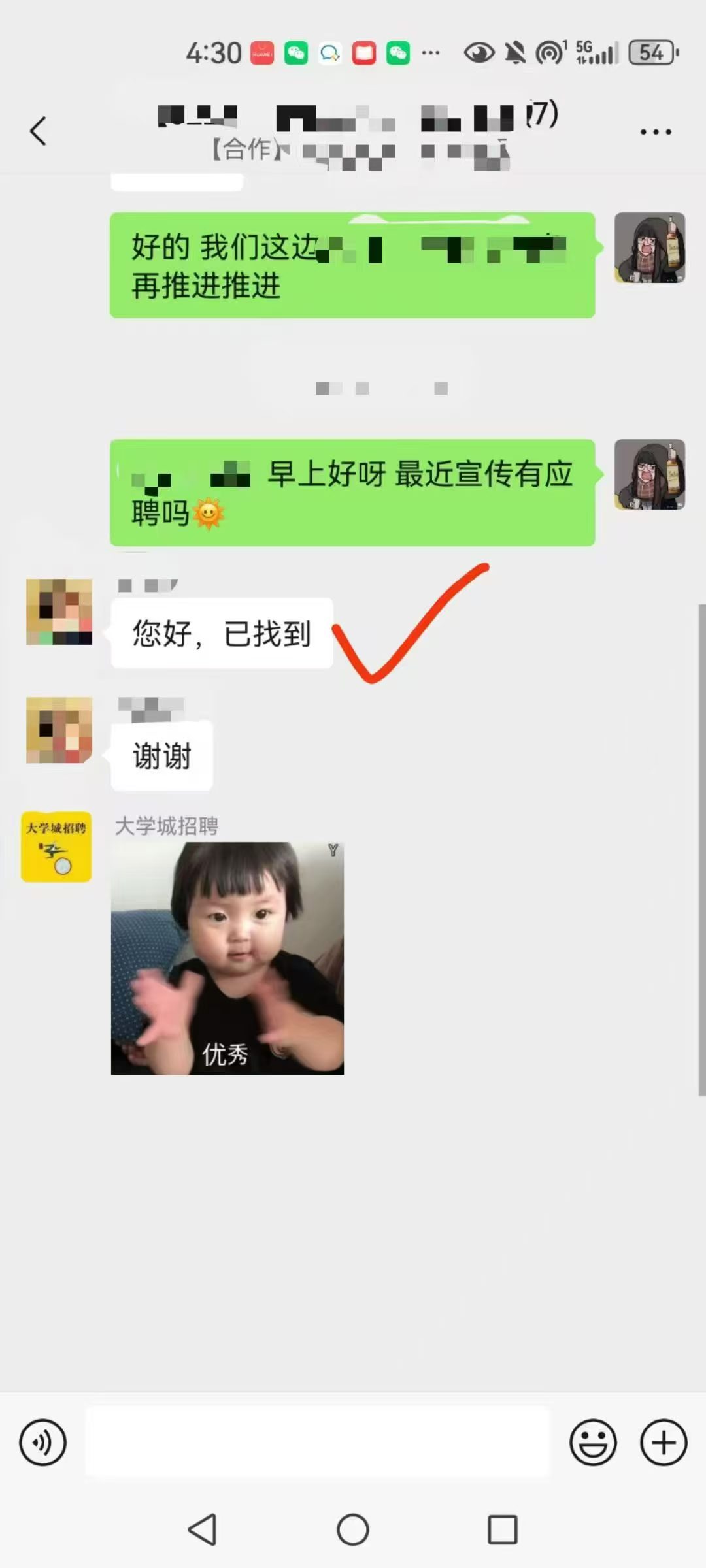Go back from this group chat

point(39,131)
